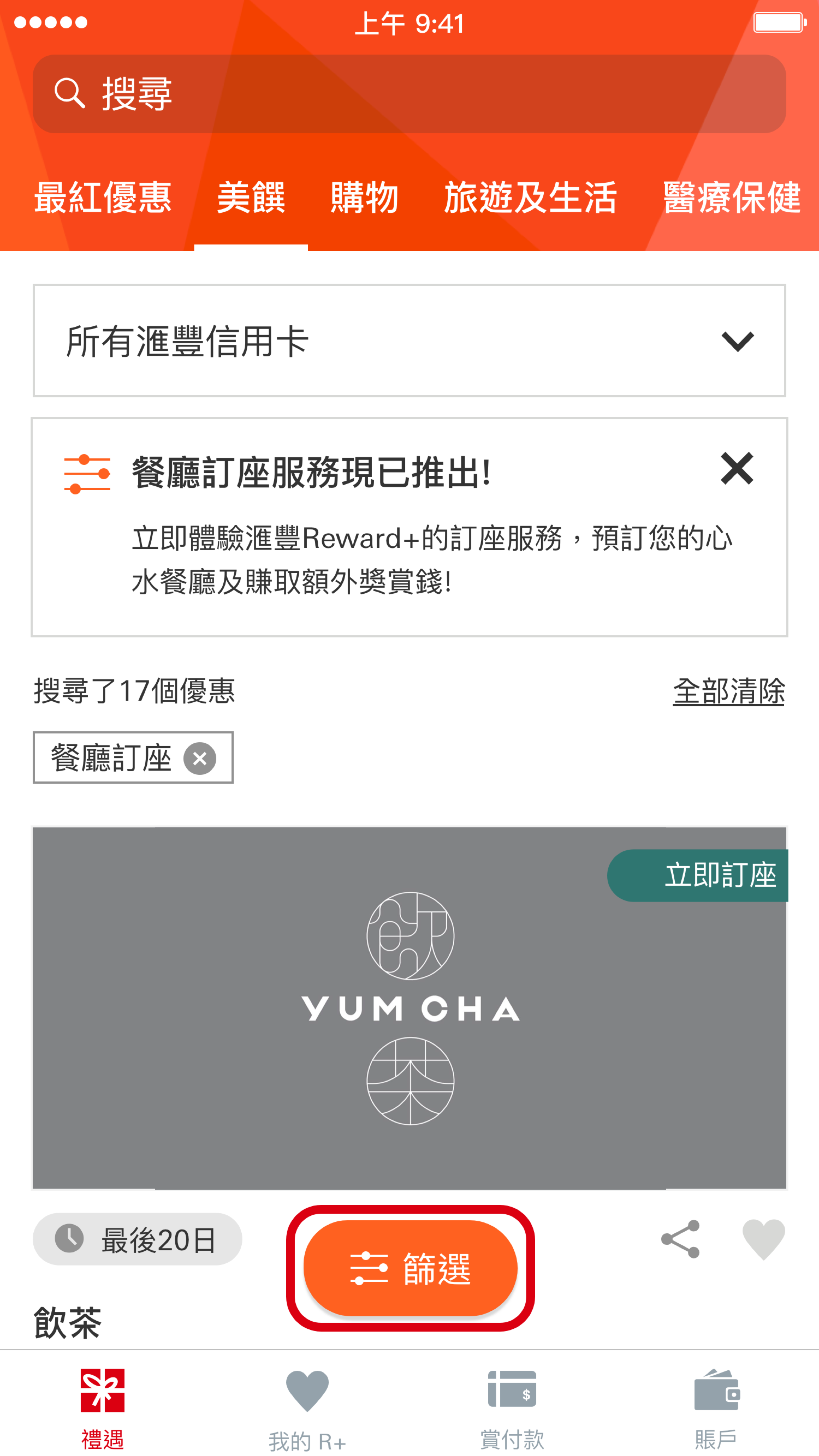
Task: Remove the 餐廳訂座 filter chip
Action: point(200,759)
